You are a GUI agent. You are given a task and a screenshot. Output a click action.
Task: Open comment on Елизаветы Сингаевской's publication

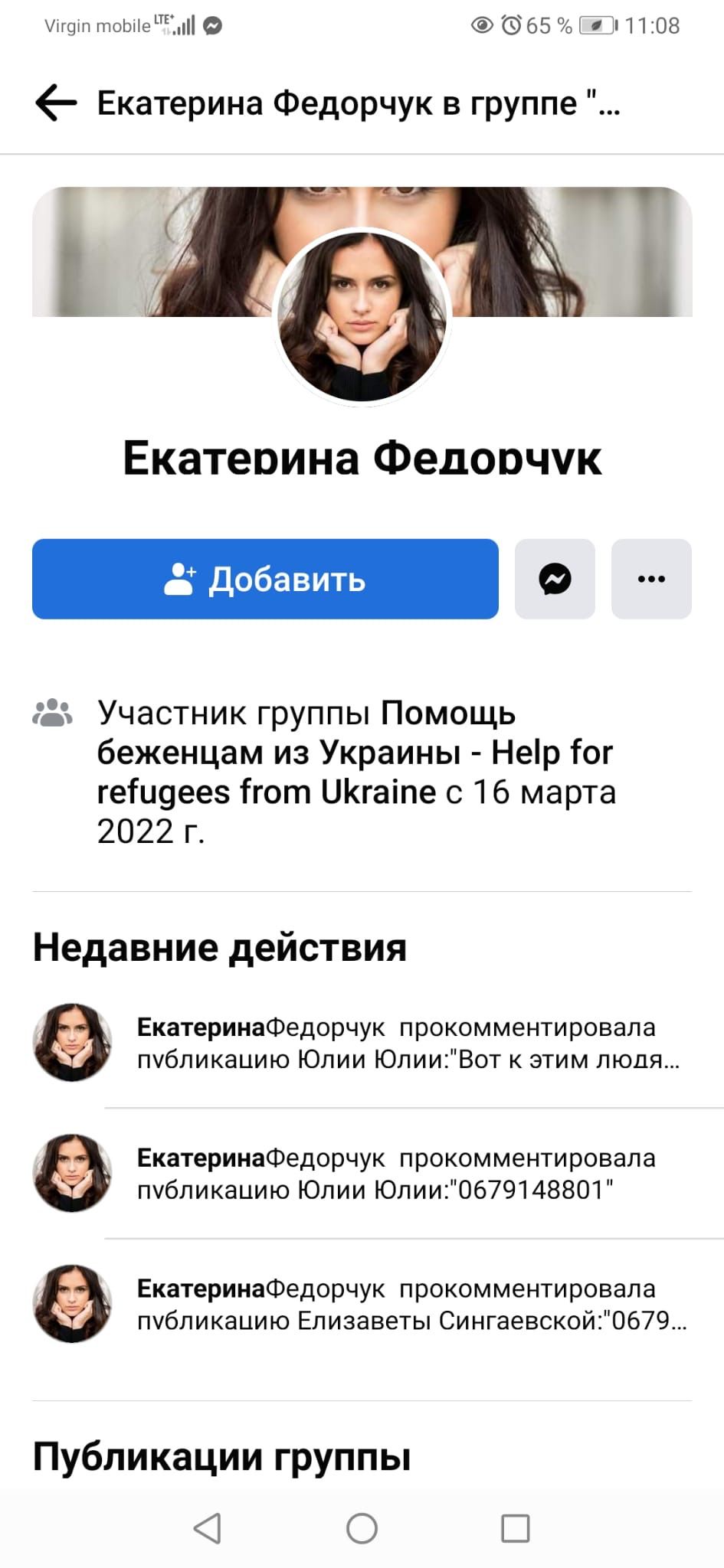point(411,1305)
